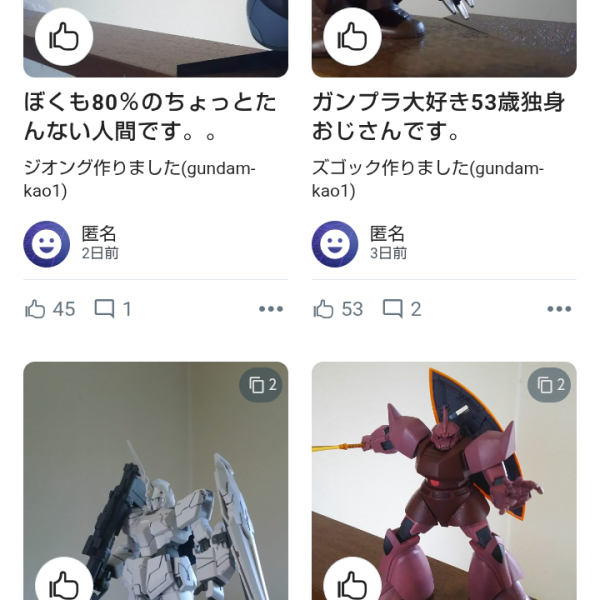Open comments on the ジオング post

click(x=104, y=309)
